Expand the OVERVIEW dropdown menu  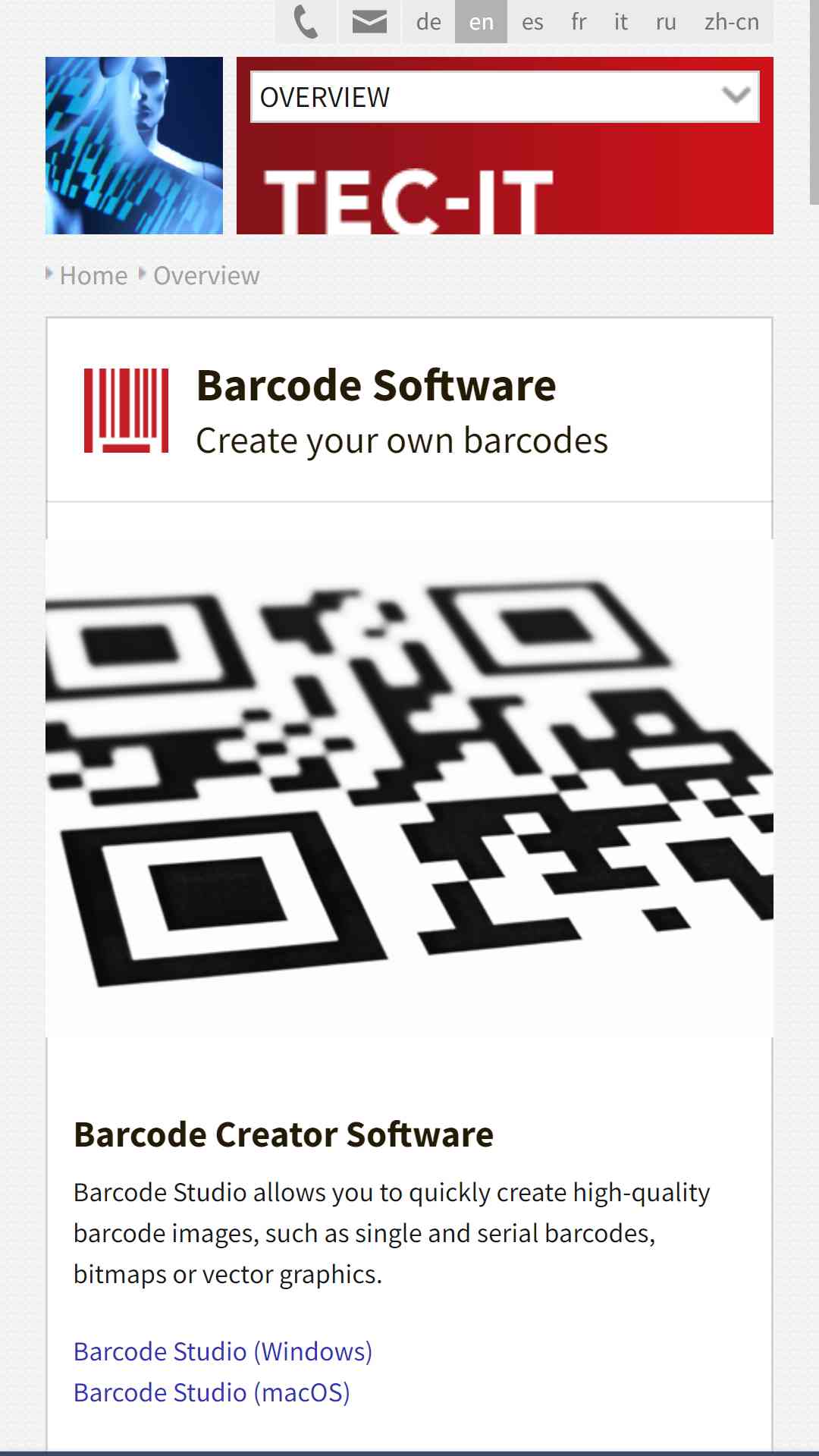pos(505,97)
